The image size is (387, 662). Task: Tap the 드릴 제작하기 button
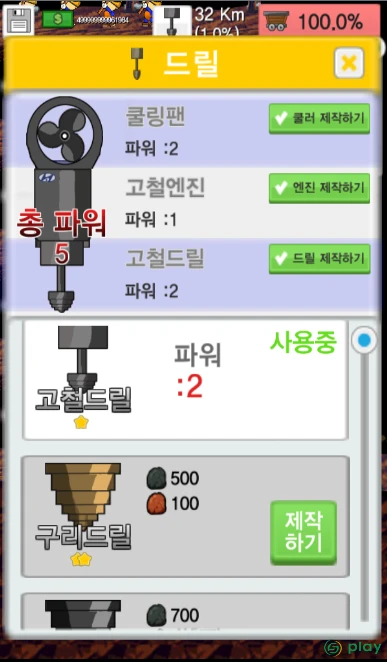pos(319,258)
